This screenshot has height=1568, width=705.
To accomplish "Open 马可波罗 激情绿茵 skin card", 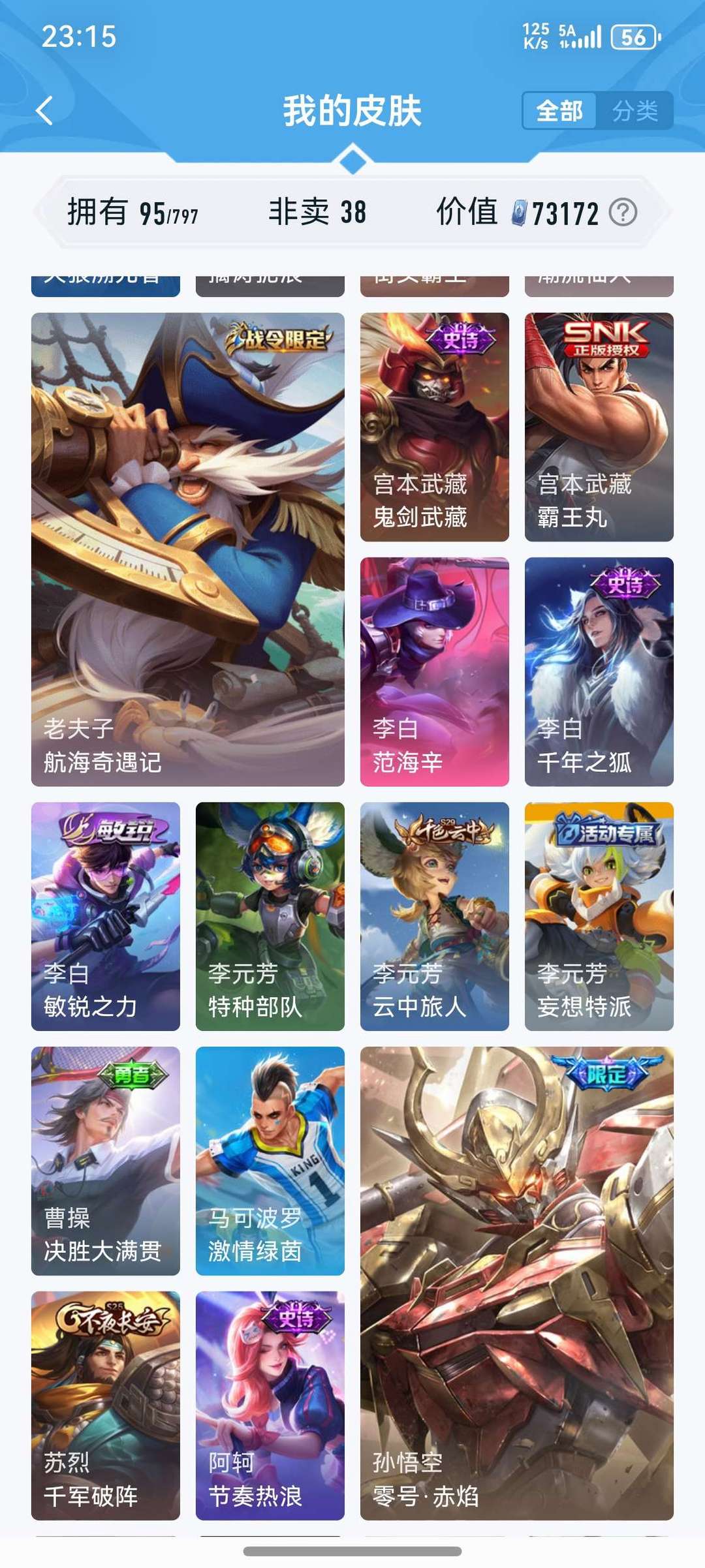I will pyautogui.click(x=270, y=1161).
